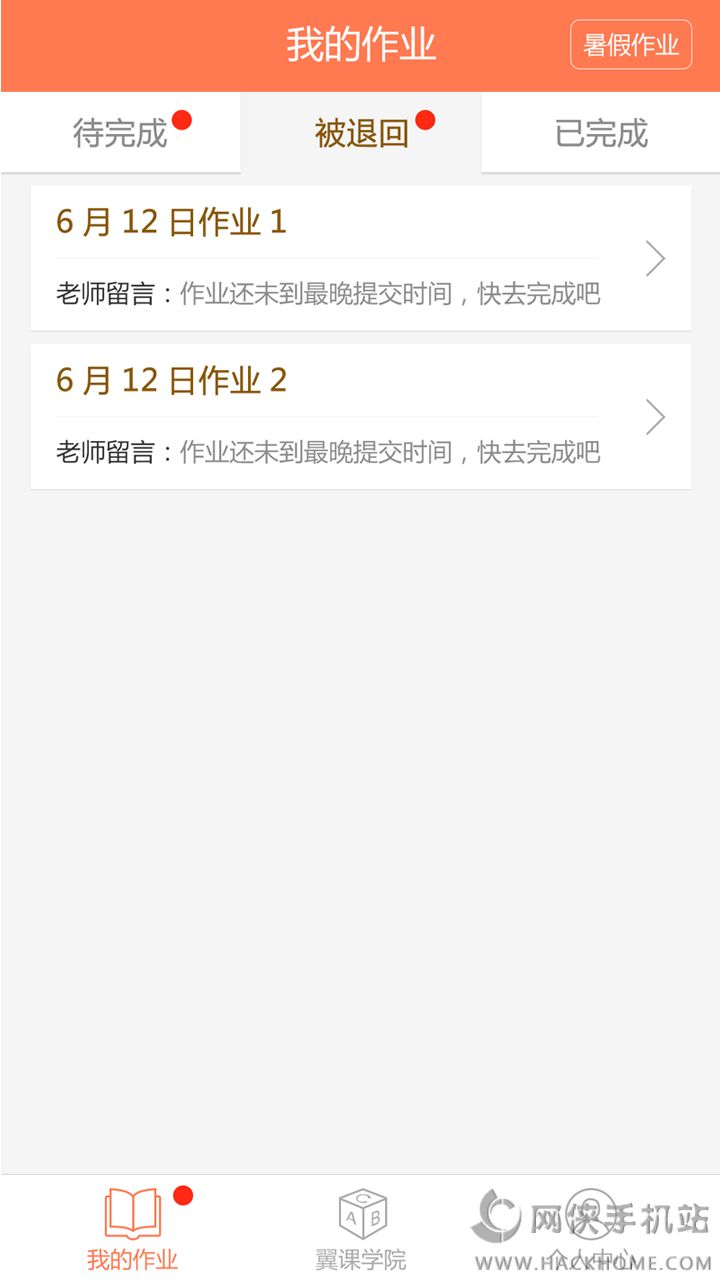Viewport: 720px width, 1280px height.
Task: Open 个人中心 tab
Action: (x=592, y=1229)
